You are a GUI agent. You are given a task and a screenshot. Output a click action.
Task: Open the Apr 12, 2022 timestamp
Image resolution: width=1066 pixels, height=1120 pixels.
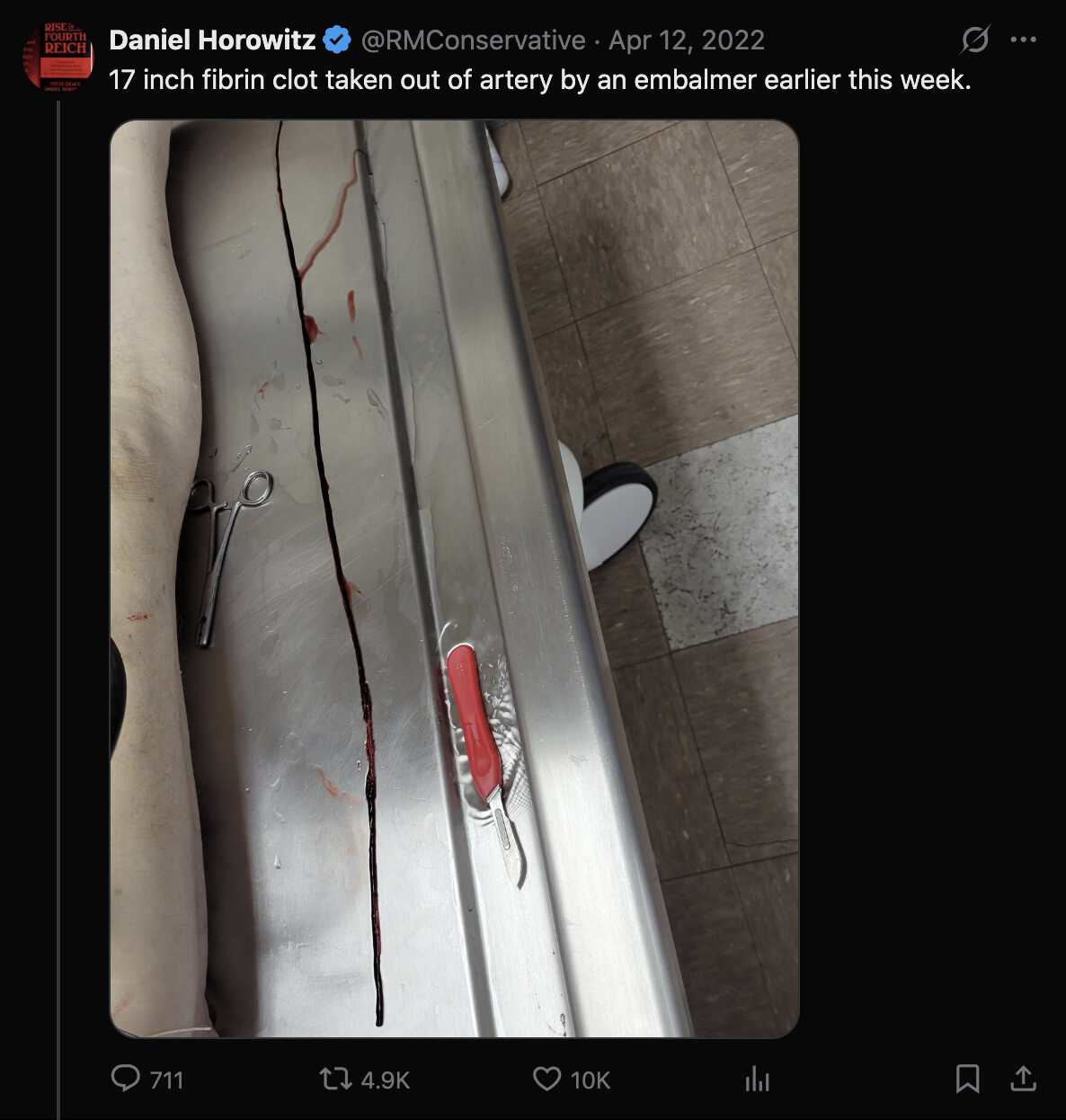pyautogui.click(x=687, y=40)
